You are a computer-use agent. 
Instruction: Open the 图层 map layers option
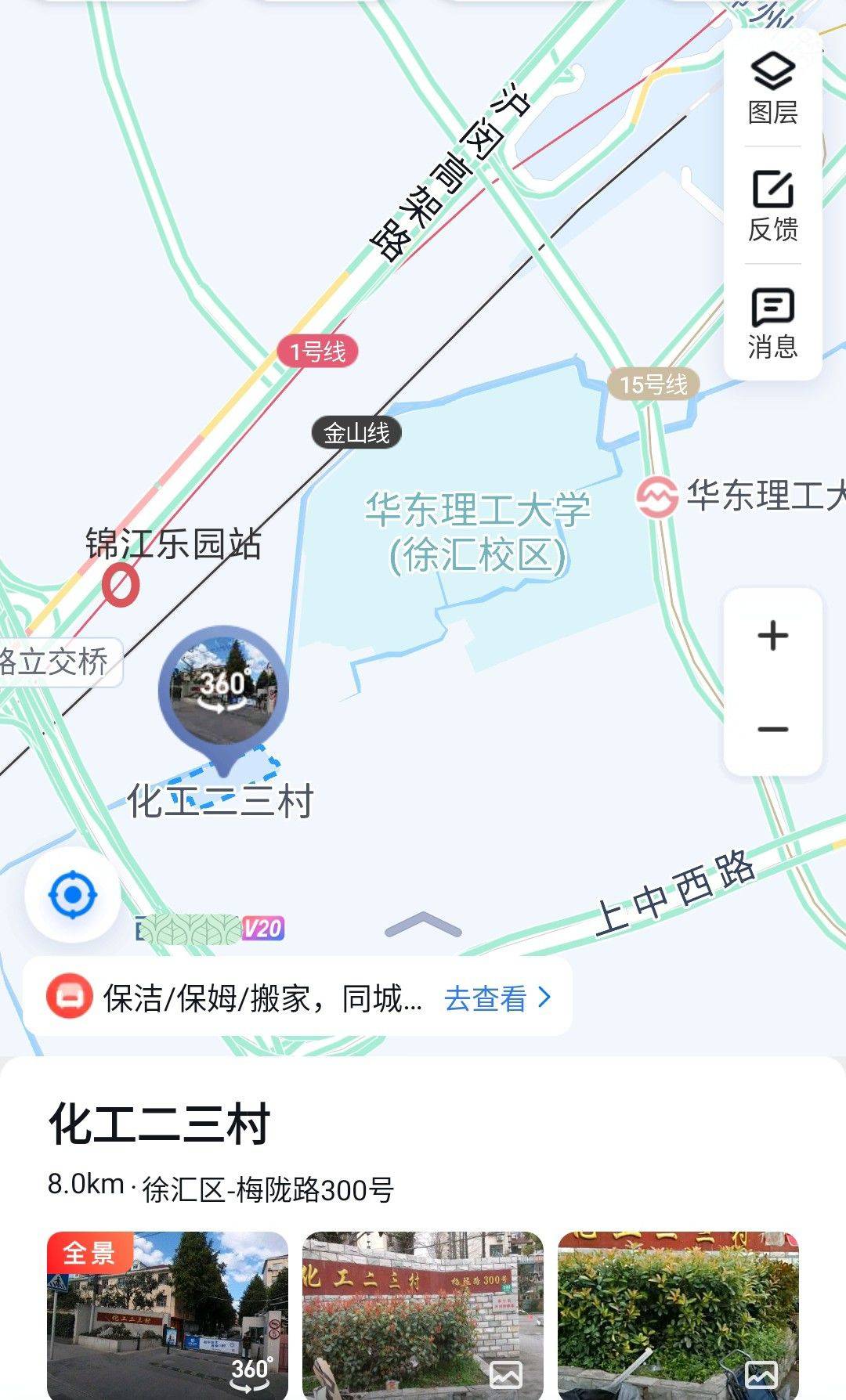click(x=772, y=88)
